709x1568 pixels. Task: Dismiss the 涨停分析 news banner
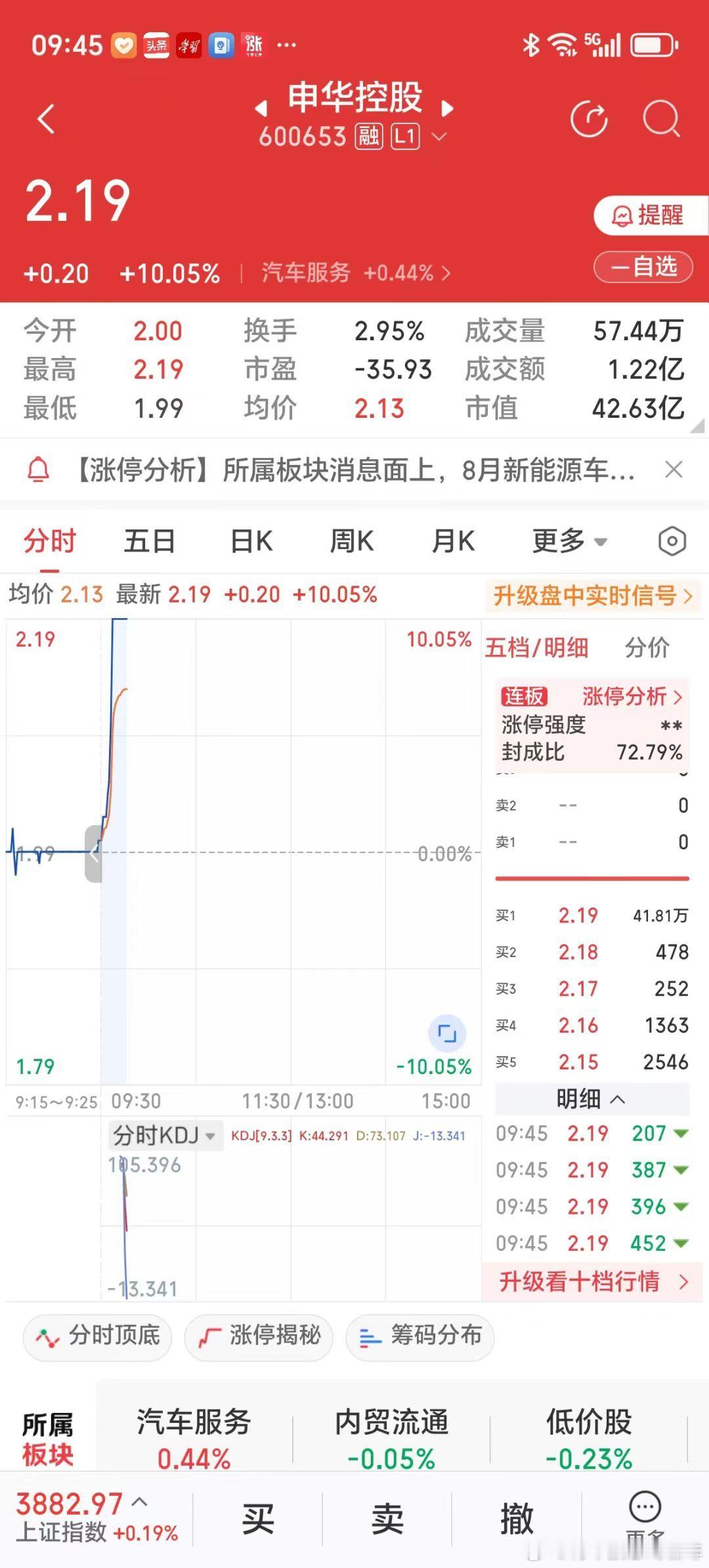[674, 470]
